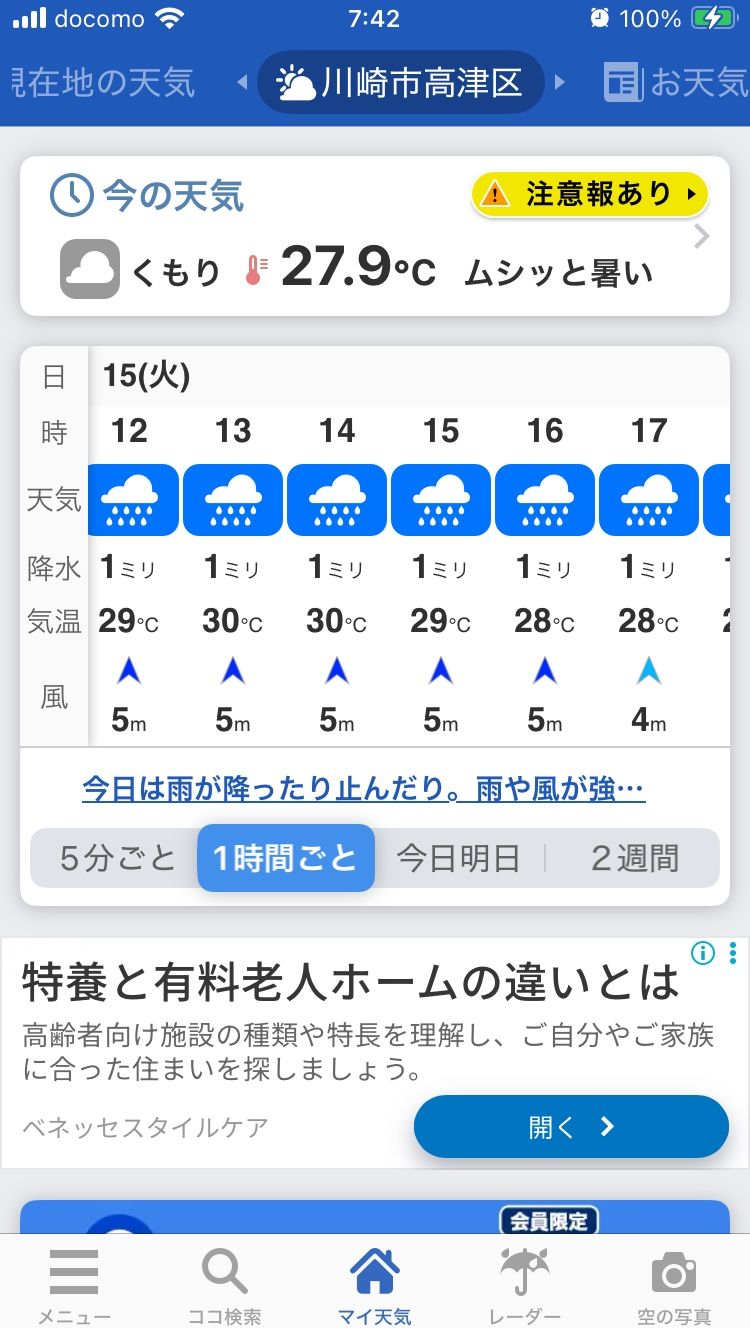
Task: Open the 注意報あり warning button
Action: pos(590,194)
